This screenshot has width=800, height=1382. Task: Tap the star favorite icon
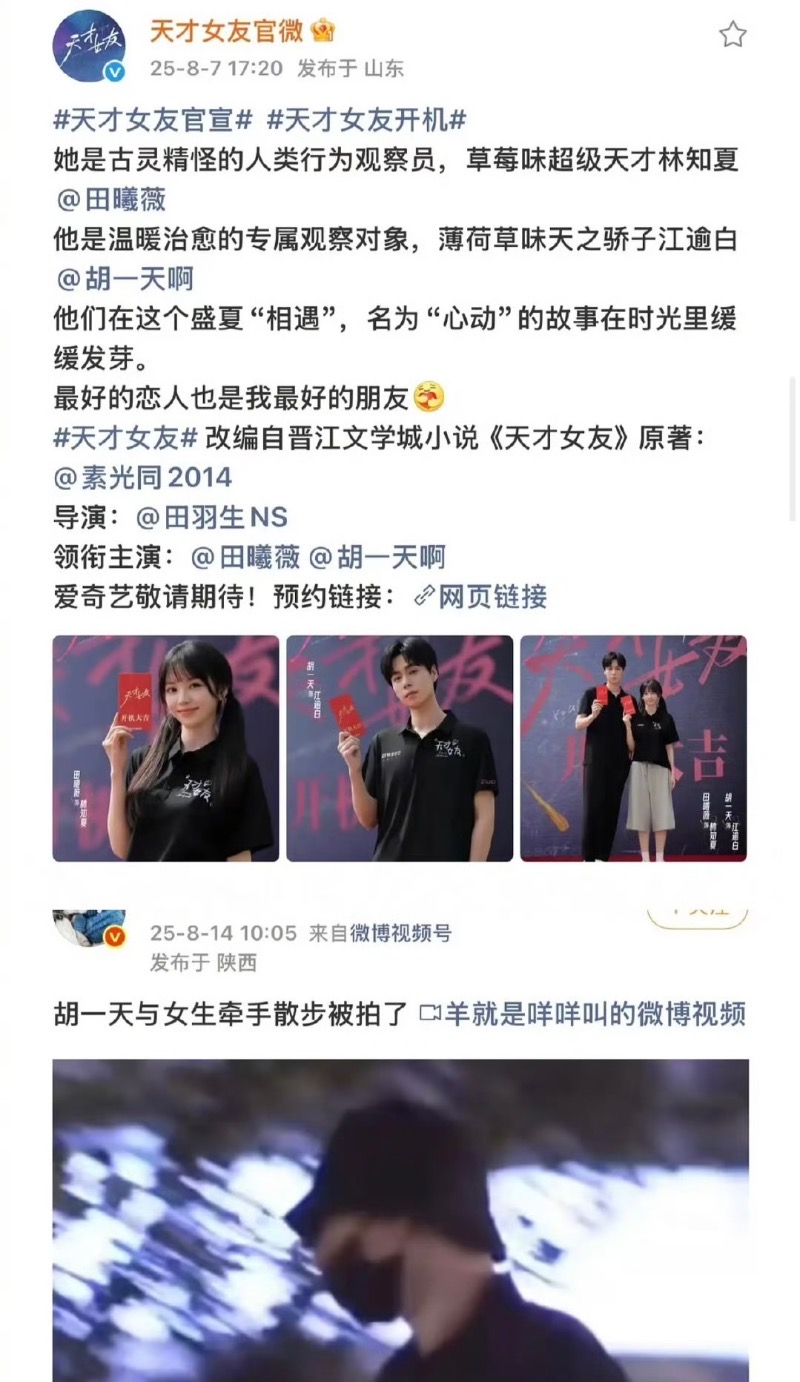point(732,36)
